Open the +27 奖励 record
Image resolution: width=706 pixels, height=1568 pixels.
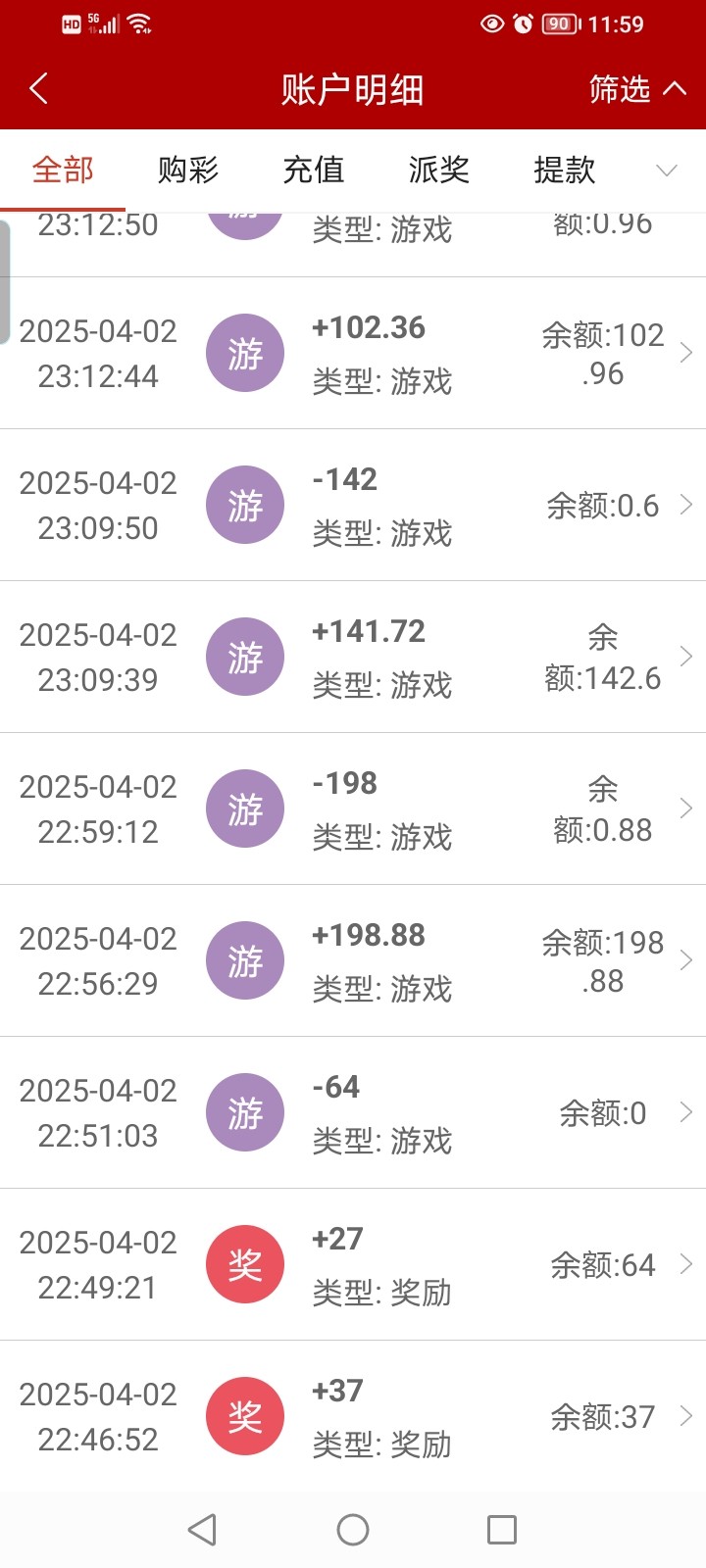353,1264
